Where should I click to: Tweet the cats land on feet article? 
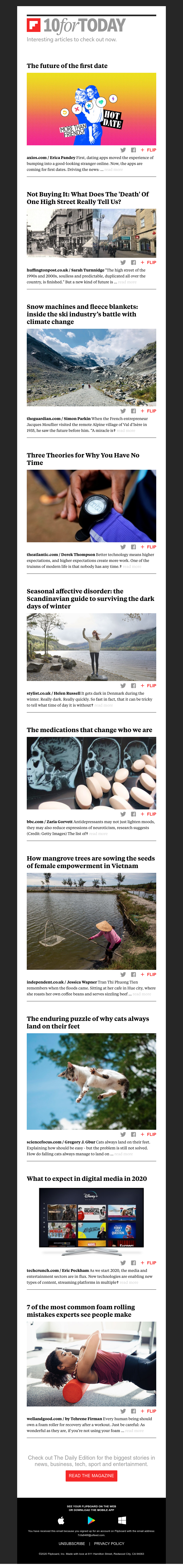click(123, 1134)
